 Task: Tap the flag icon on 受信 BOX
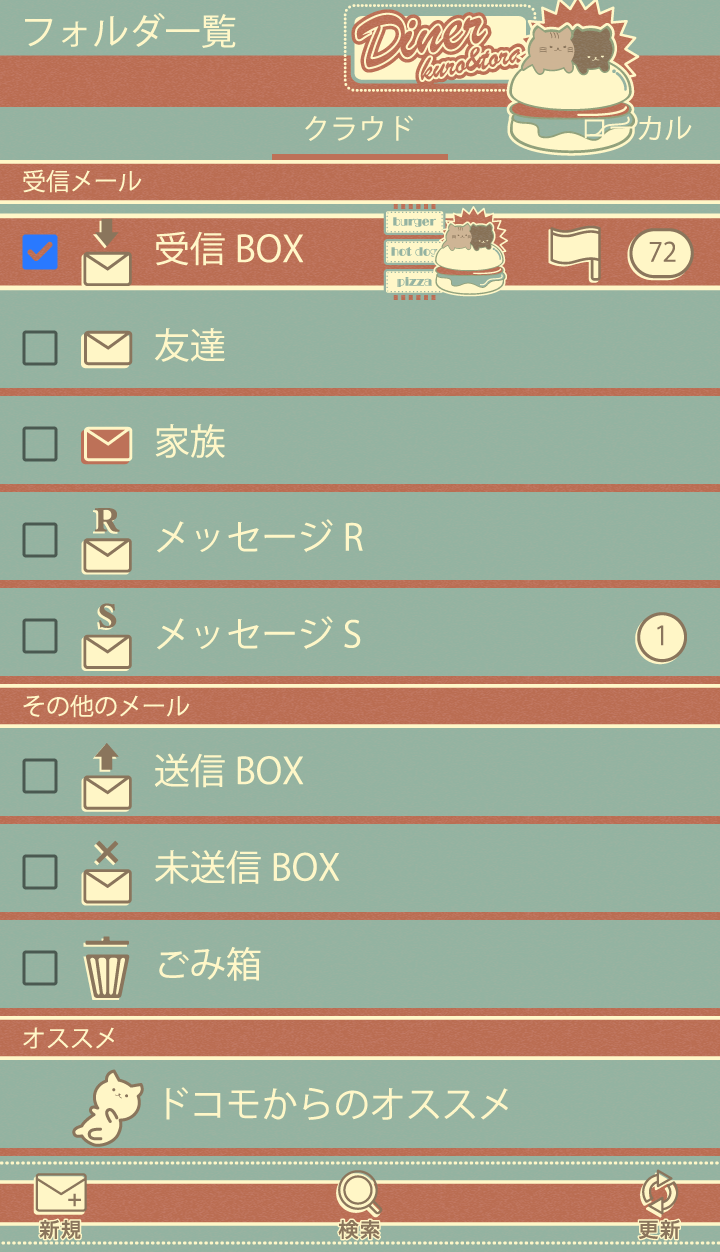[575, 252]
